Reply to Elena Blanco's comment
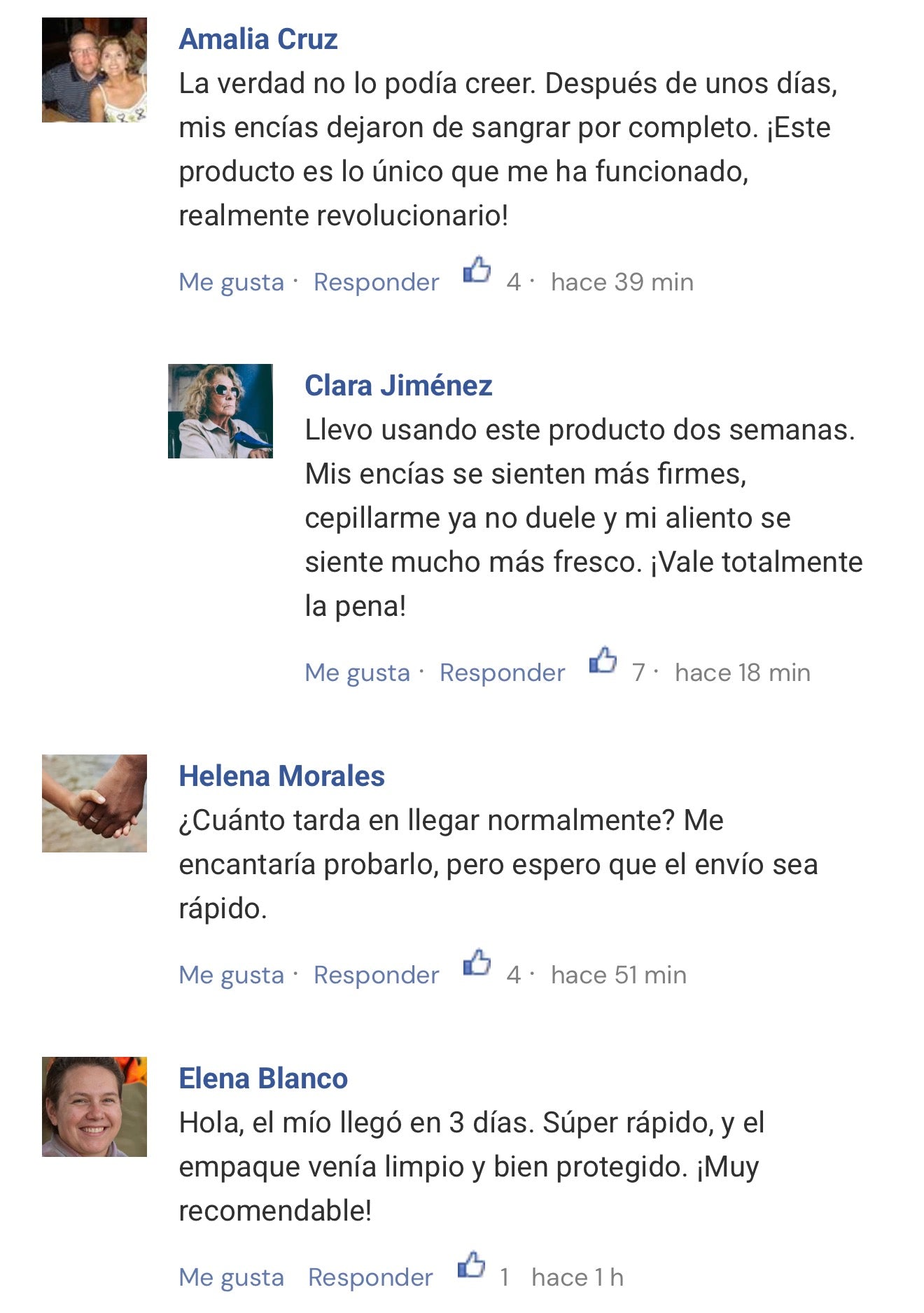This screenshot has height=1313, width=924. 370,1277
